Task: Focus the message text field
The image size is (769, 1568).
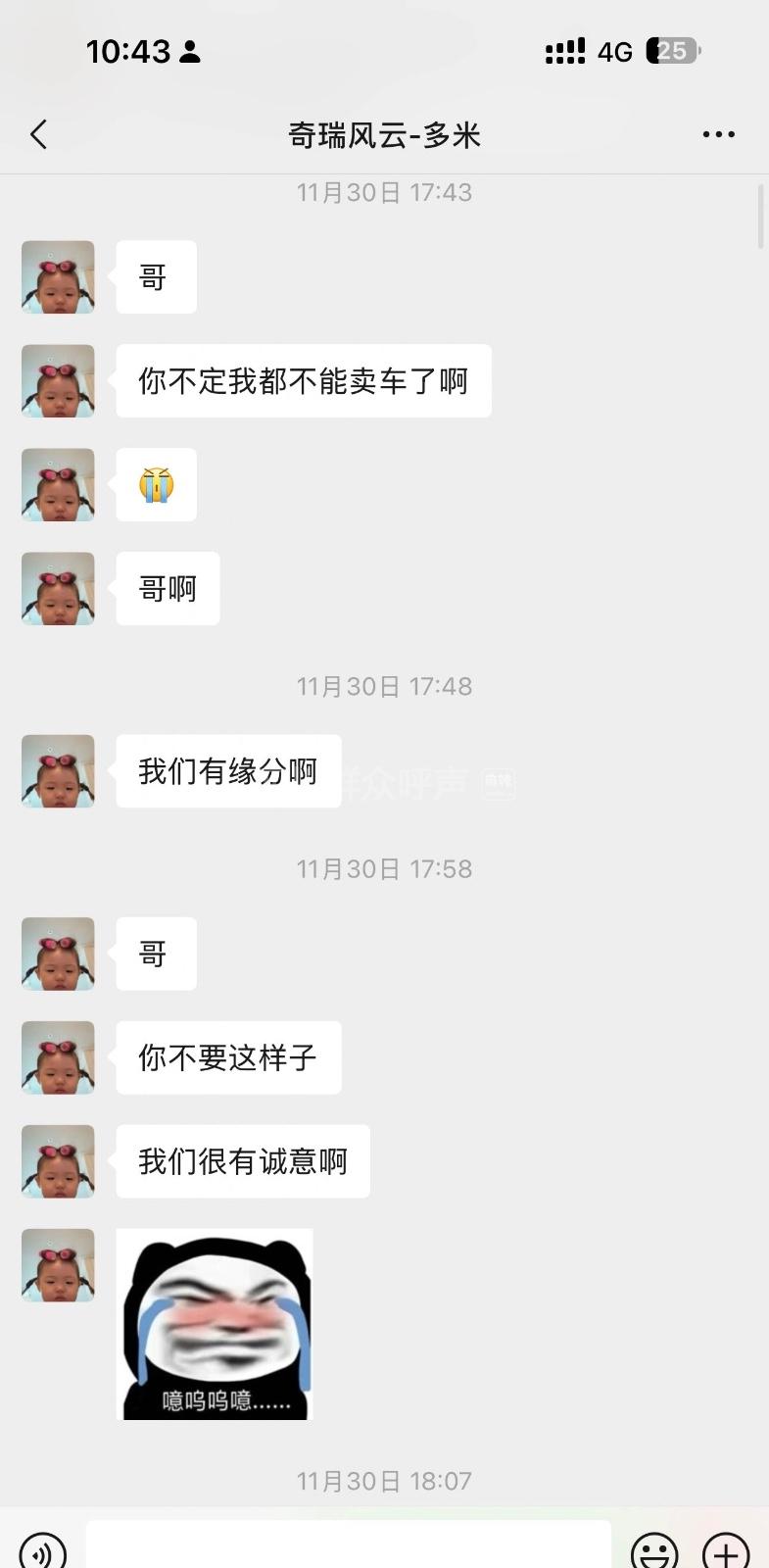Action: (x=348, y=1546)
